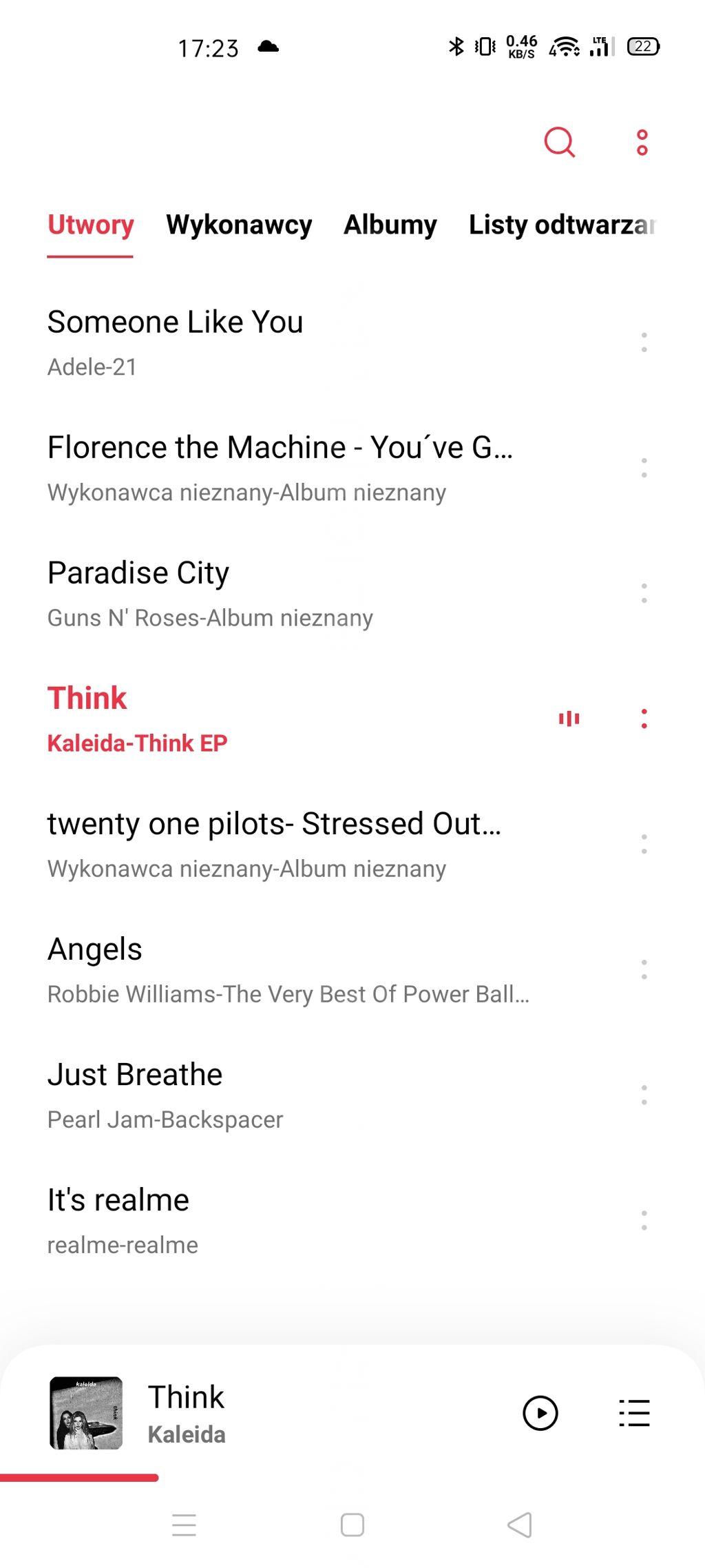The image size is (705, 1568).
Task: Open options for Angels
Action: click(644, 969)
